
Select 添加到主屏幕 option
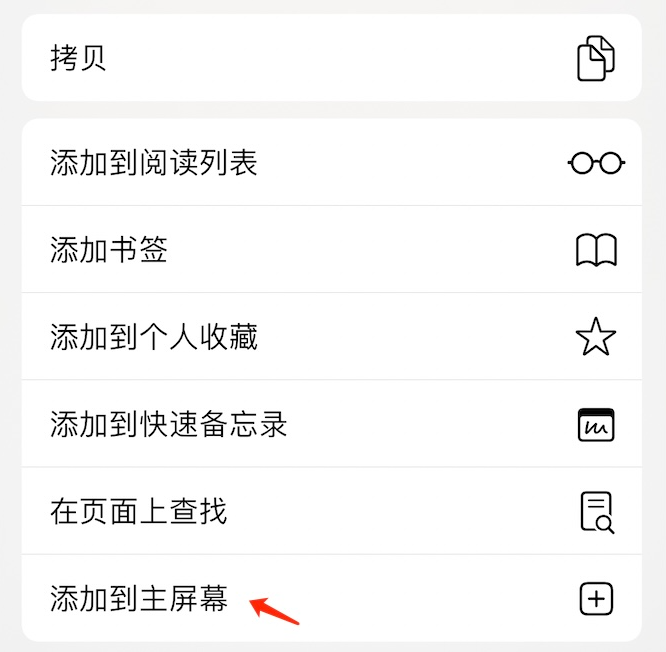click(330, 599)
